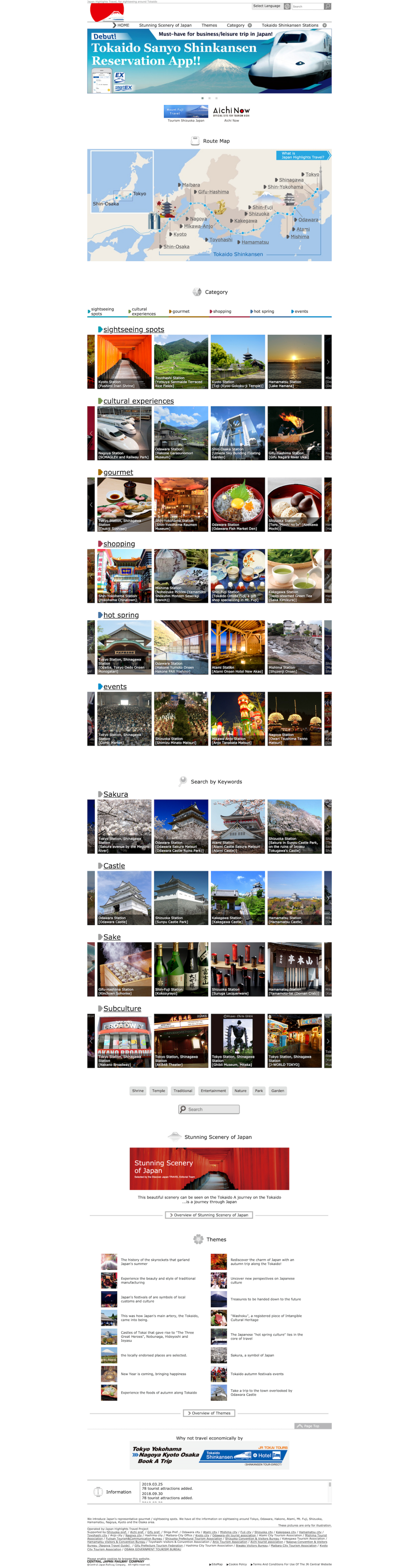Open the Overview of Themes button
Screen dimensions: 419x1568
click(209, 1413)
